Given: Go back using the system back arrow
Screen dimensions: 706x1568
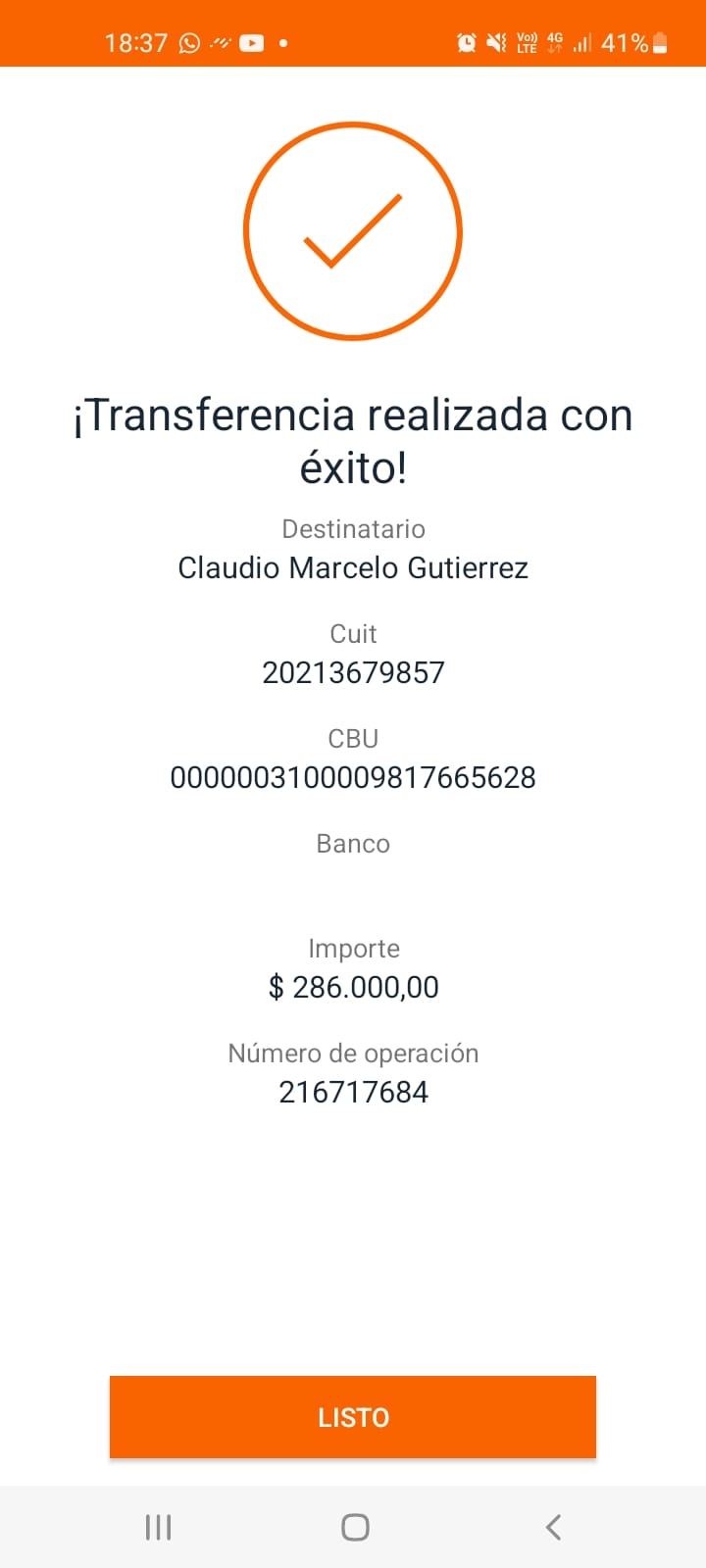Looking at the screenshot, I should (x=553, y=1527).
